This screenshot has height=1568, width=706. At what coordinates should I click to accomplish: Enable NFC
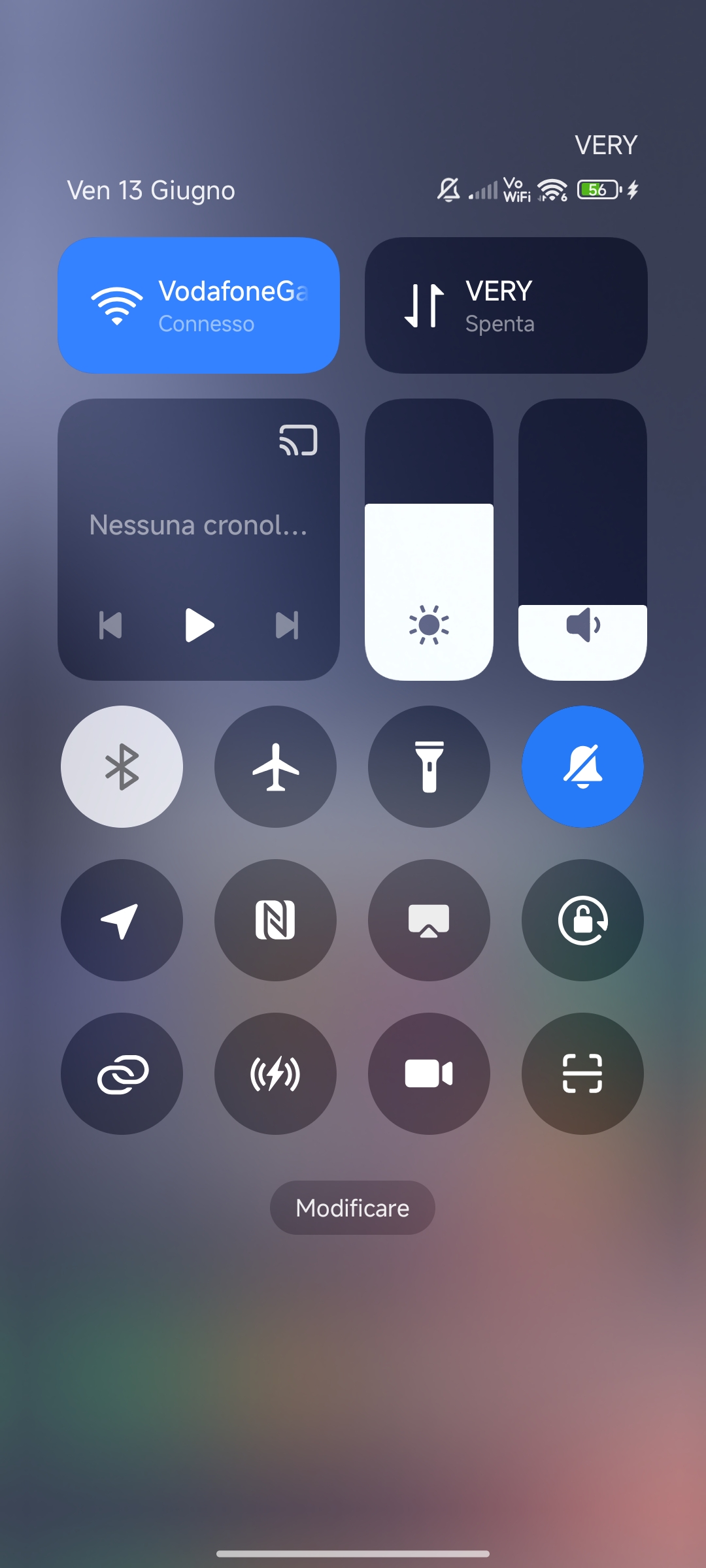pyautogui.click(x=275, y=920)
